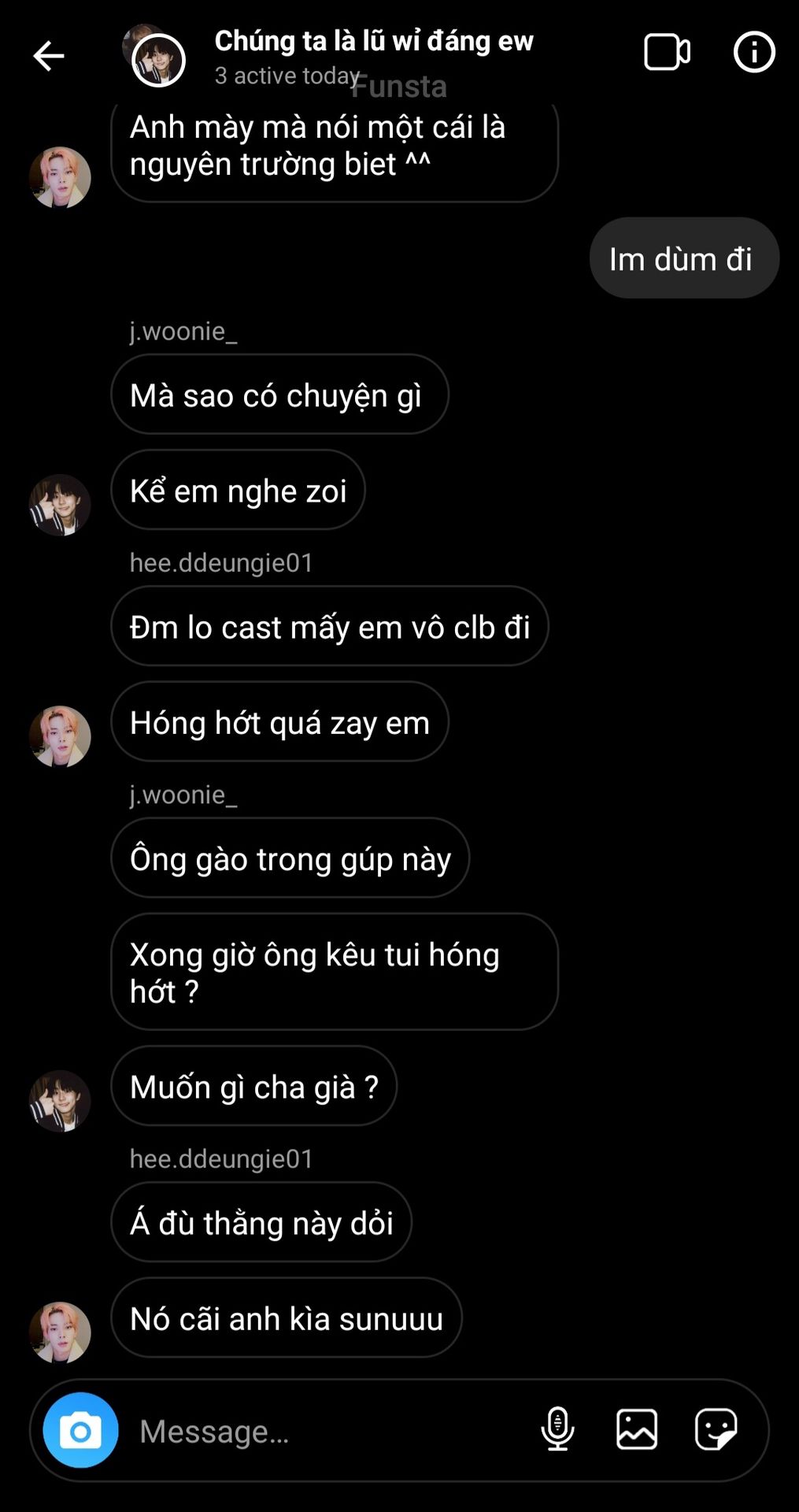
Task: Open the sticker picker
Action: click(x=716, y=1429)
